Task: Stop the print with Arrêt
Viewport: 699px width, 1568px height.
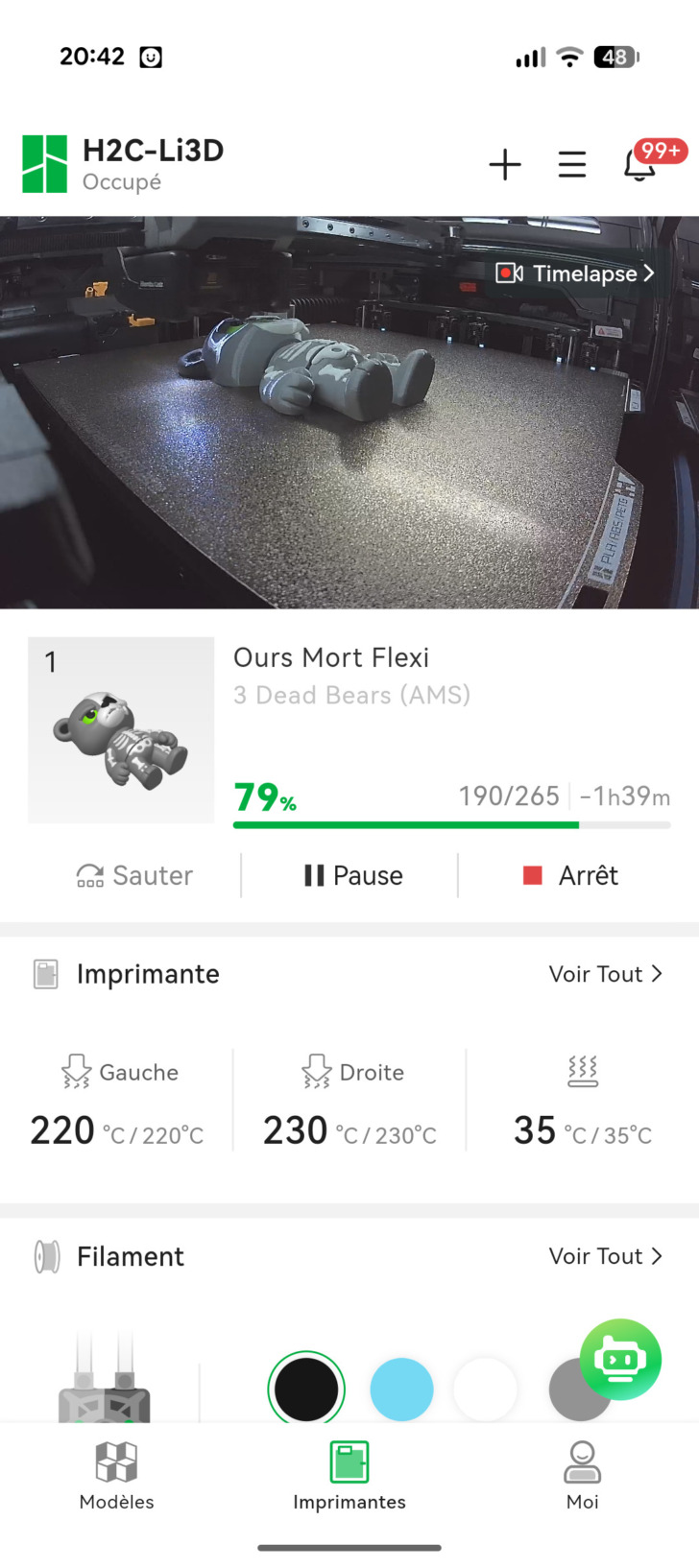Action: tap(570, 875)
